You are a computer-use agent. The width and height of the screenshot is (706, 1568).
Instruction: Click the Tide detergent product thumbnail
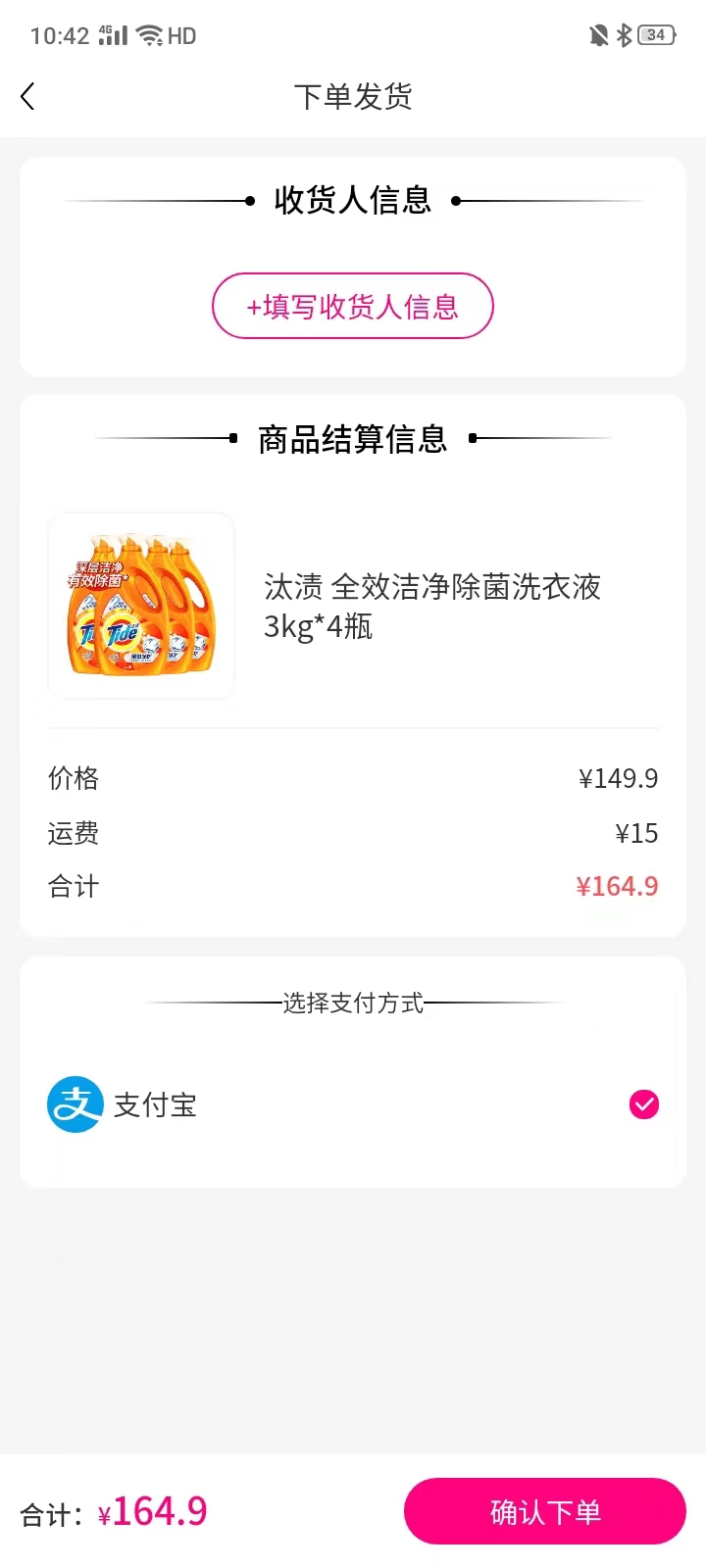(x=140, y=606)
